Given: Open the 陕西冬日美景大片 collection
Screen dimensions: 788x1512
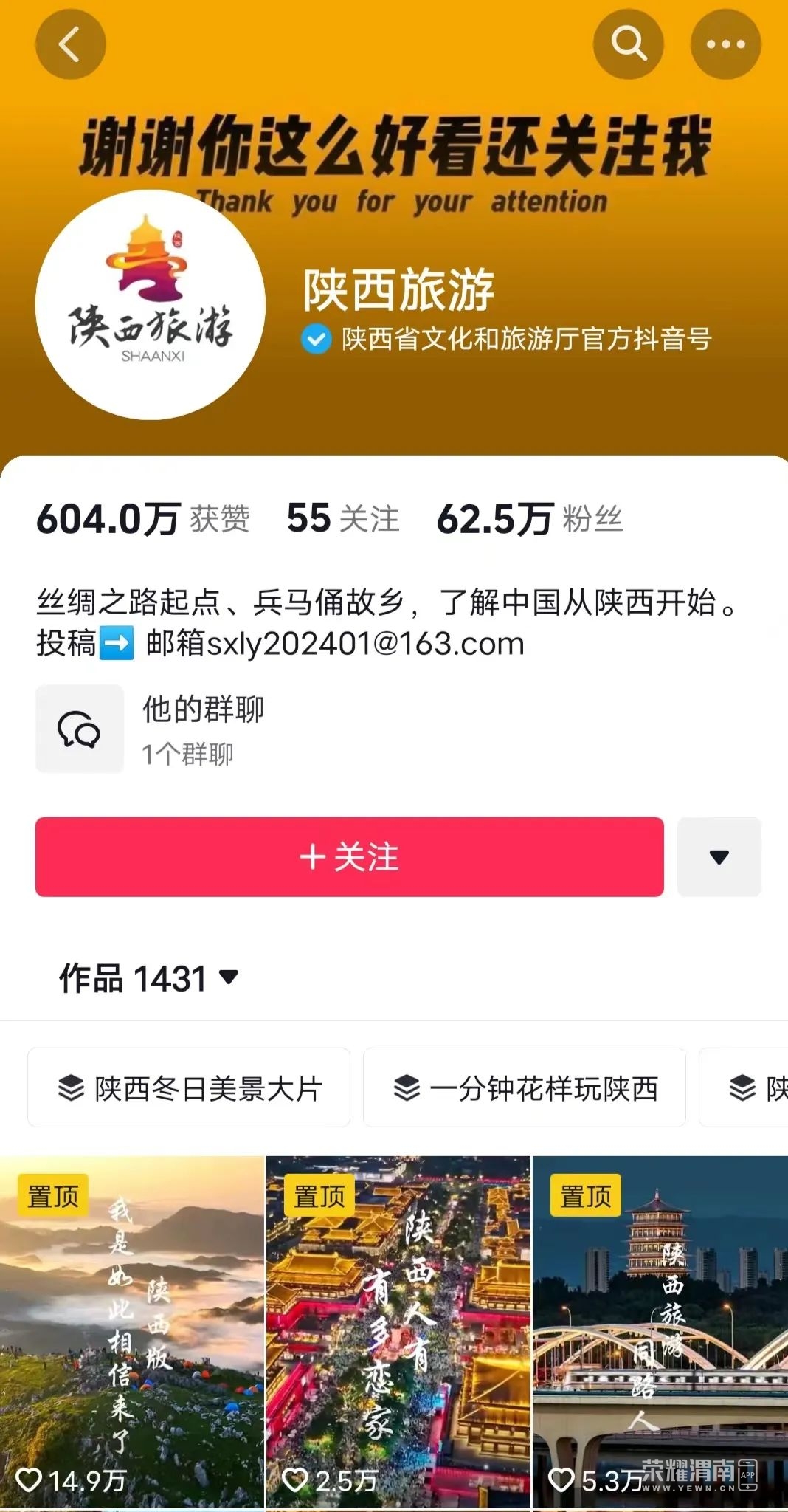Looking at the screenshot, I should coord(189,1087).
